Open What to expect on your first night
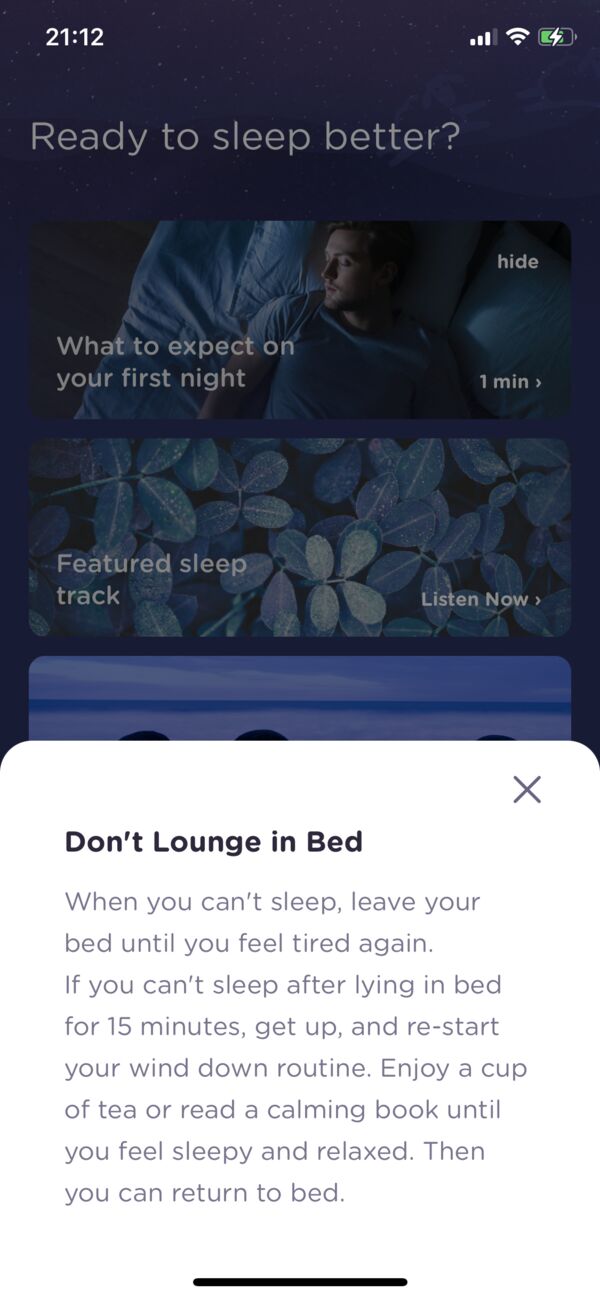The width and height of the screenshot is (600, 1299). (x=300, y=320)
